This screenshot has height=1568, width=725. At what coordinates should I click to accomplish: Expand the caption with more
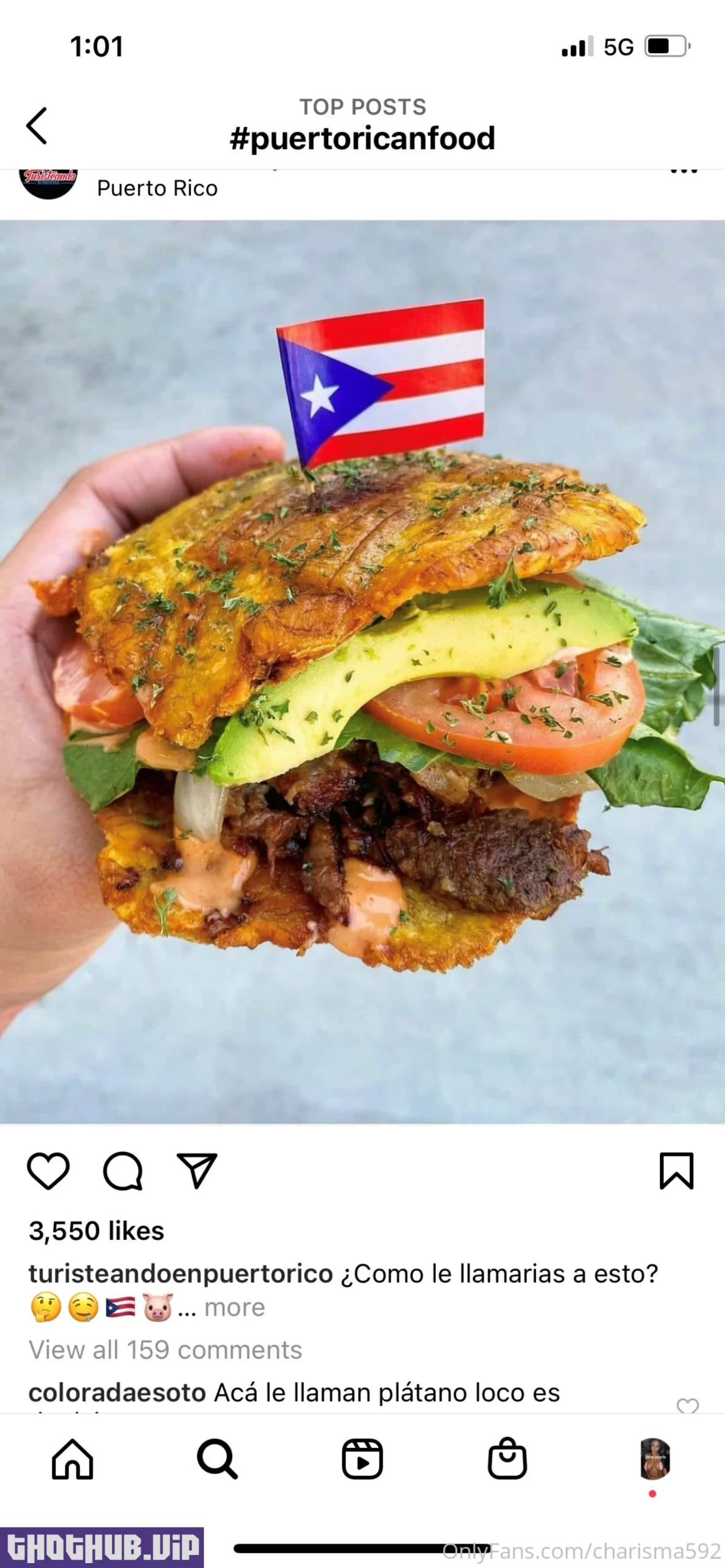tap(235, 1308)
